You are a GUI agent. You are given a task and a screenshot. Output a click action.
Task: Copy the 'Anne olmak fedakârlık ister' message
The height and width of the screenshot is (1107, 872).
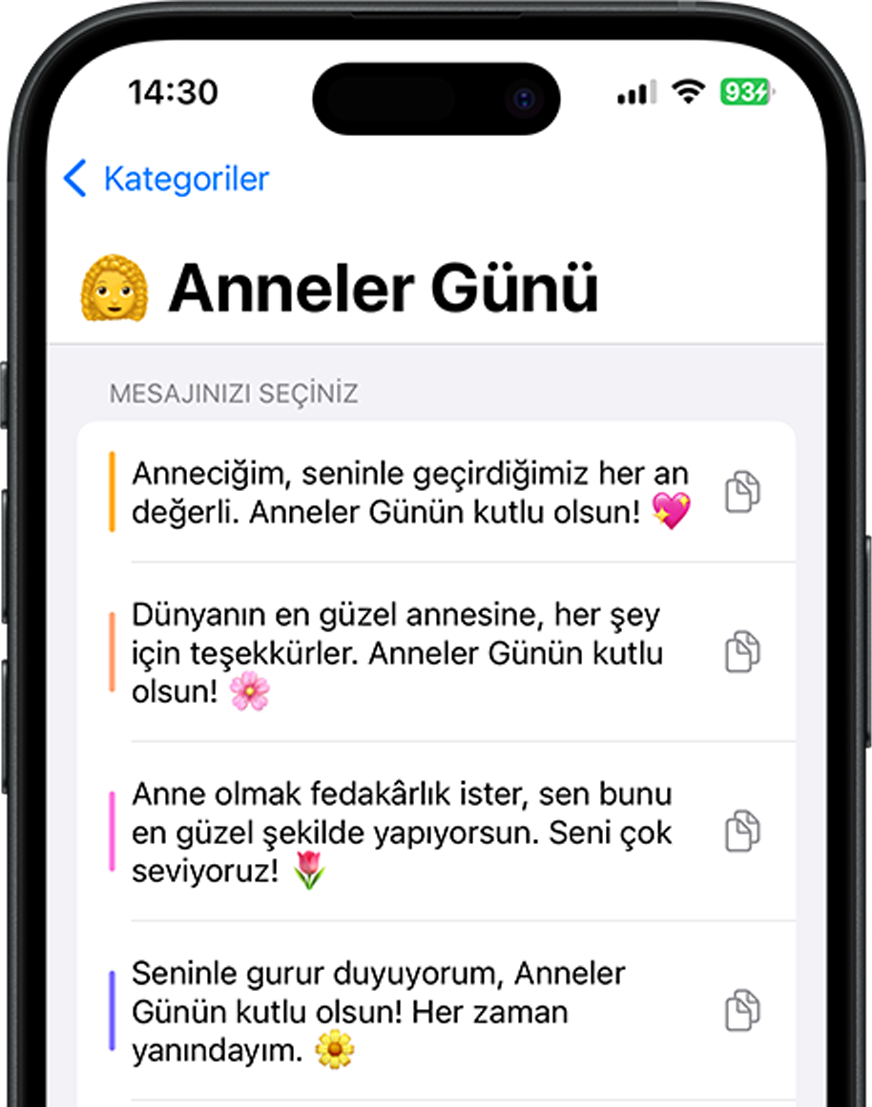pos(742,831)
